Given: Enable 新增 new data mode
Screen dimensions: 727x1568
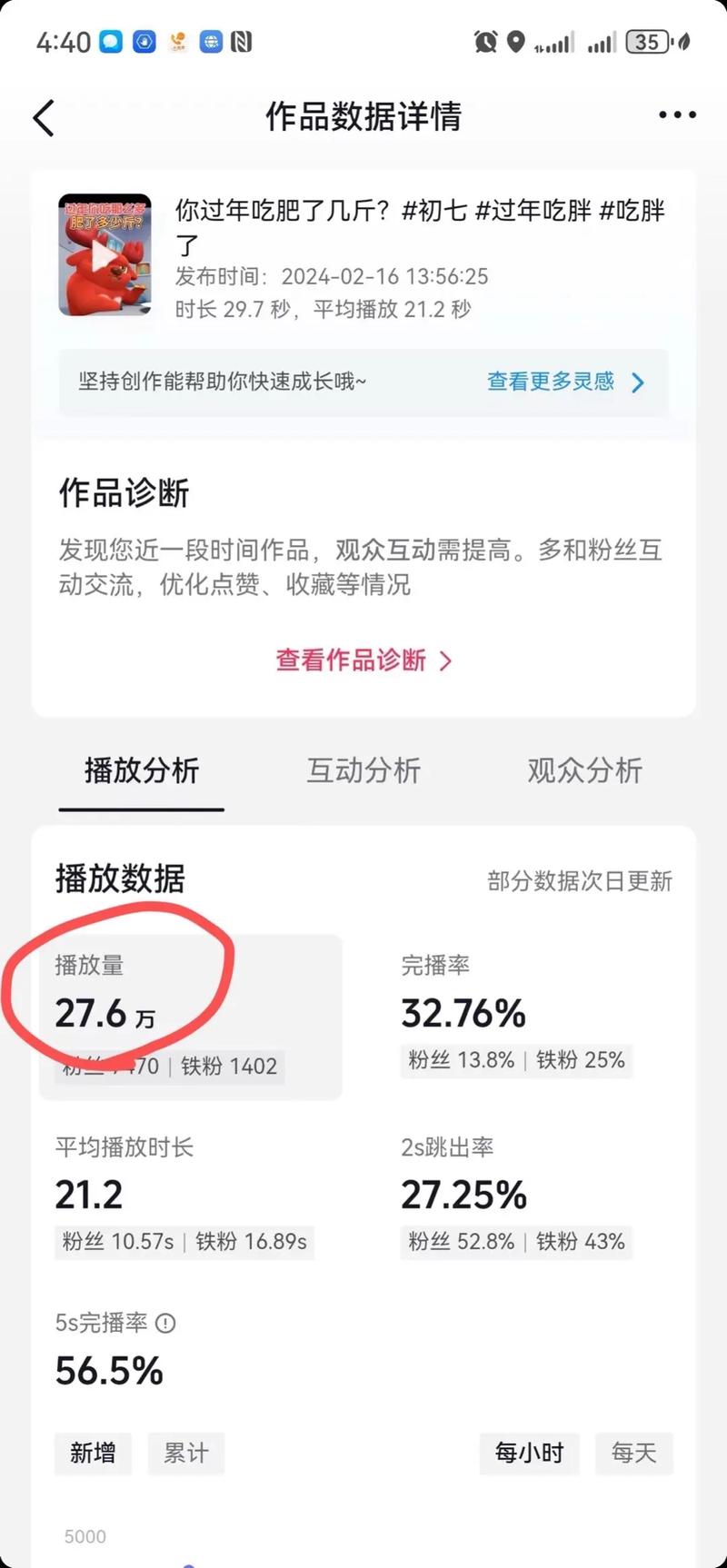Looking at the screenshot, I should (x=93, y=1454).
